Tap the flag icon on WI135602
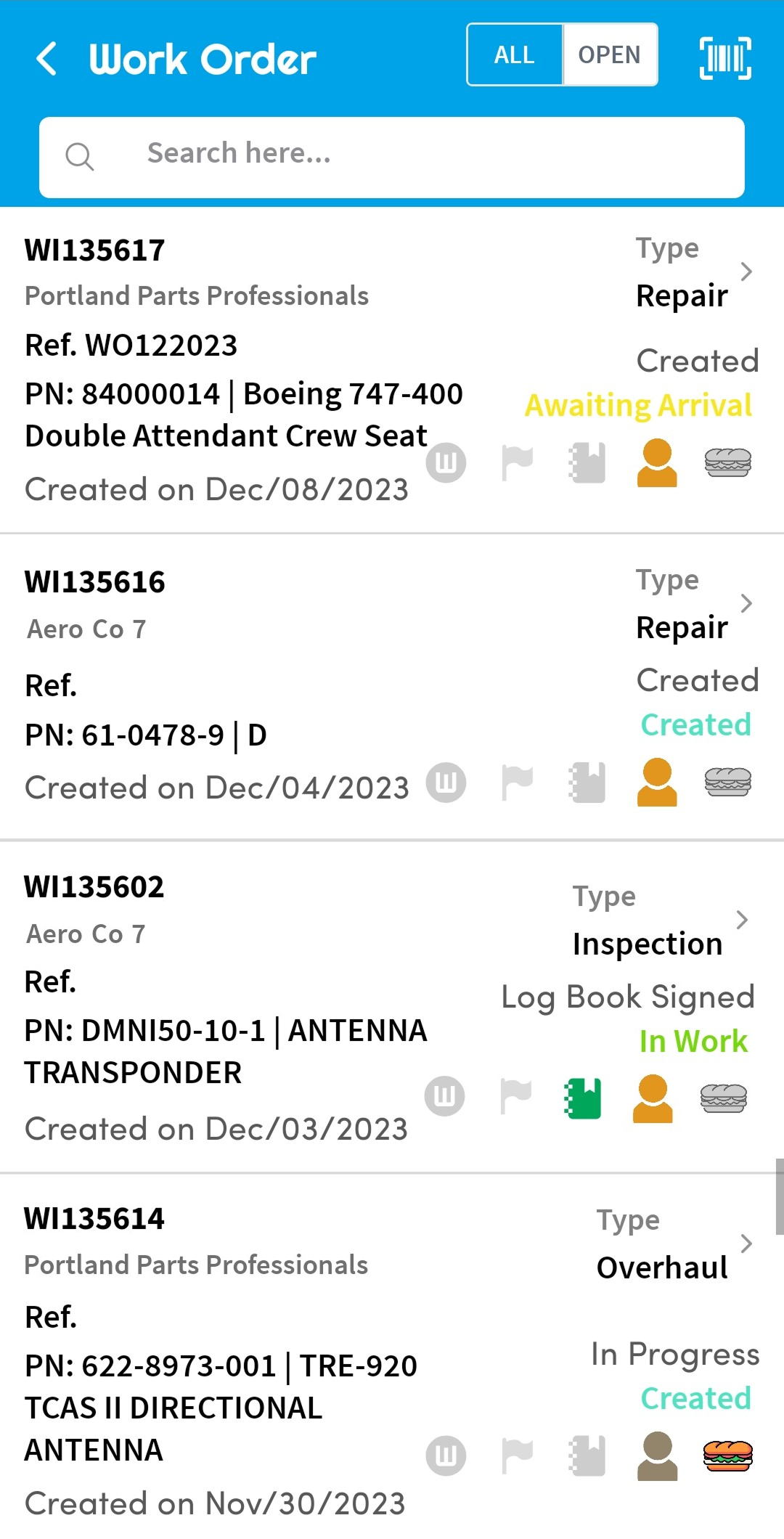The height and width of the screenshot is (1539, 784). tap(516, 1096)
